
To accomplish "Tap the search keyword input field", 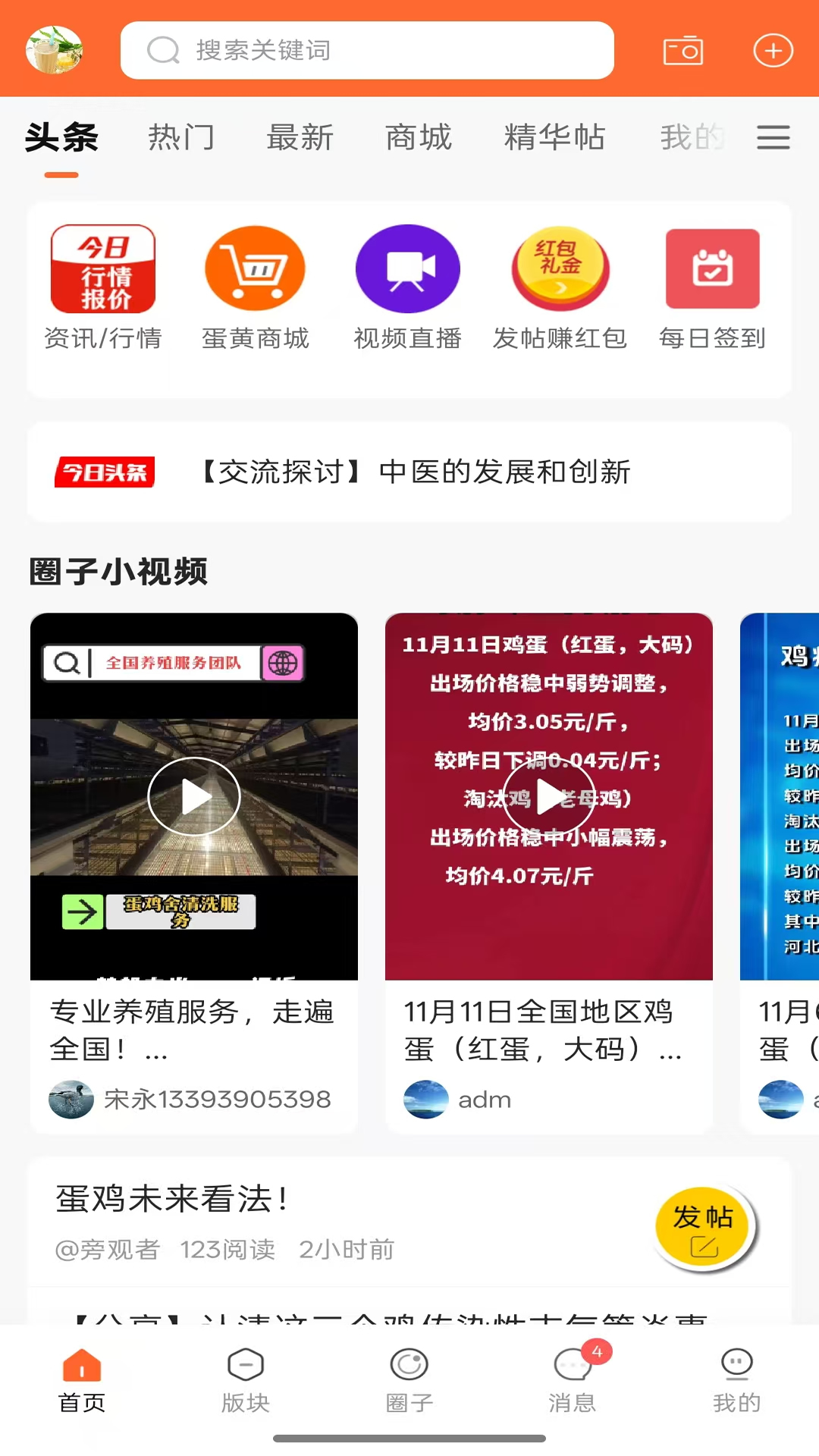I will pos(367,51).
